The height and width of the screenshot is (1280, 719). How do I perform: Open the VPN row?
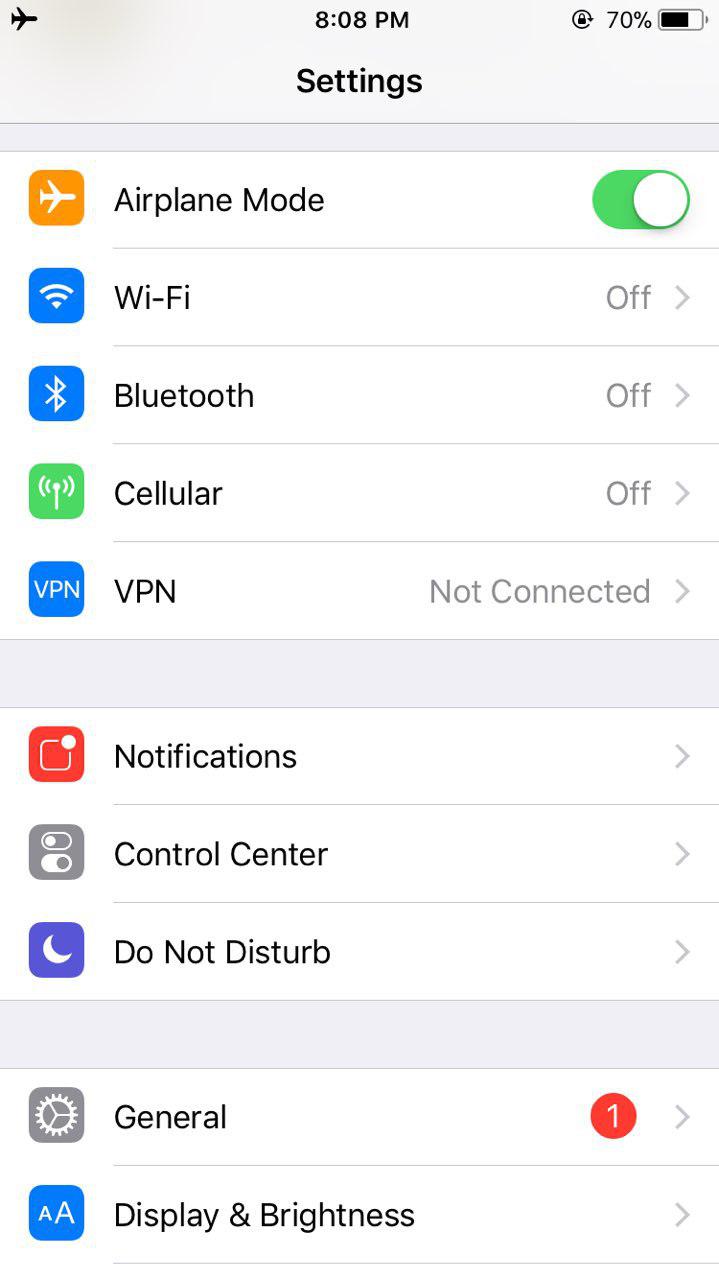coord(359,591)
